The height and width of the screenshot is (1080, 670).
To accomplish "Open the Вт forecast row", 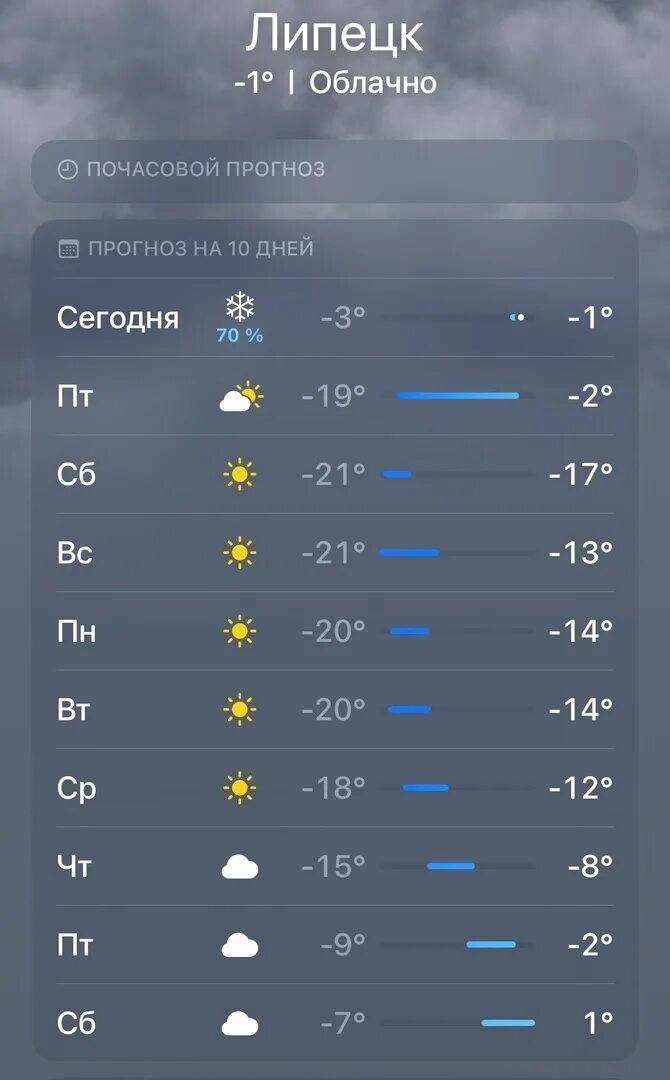I will point(335,710).
